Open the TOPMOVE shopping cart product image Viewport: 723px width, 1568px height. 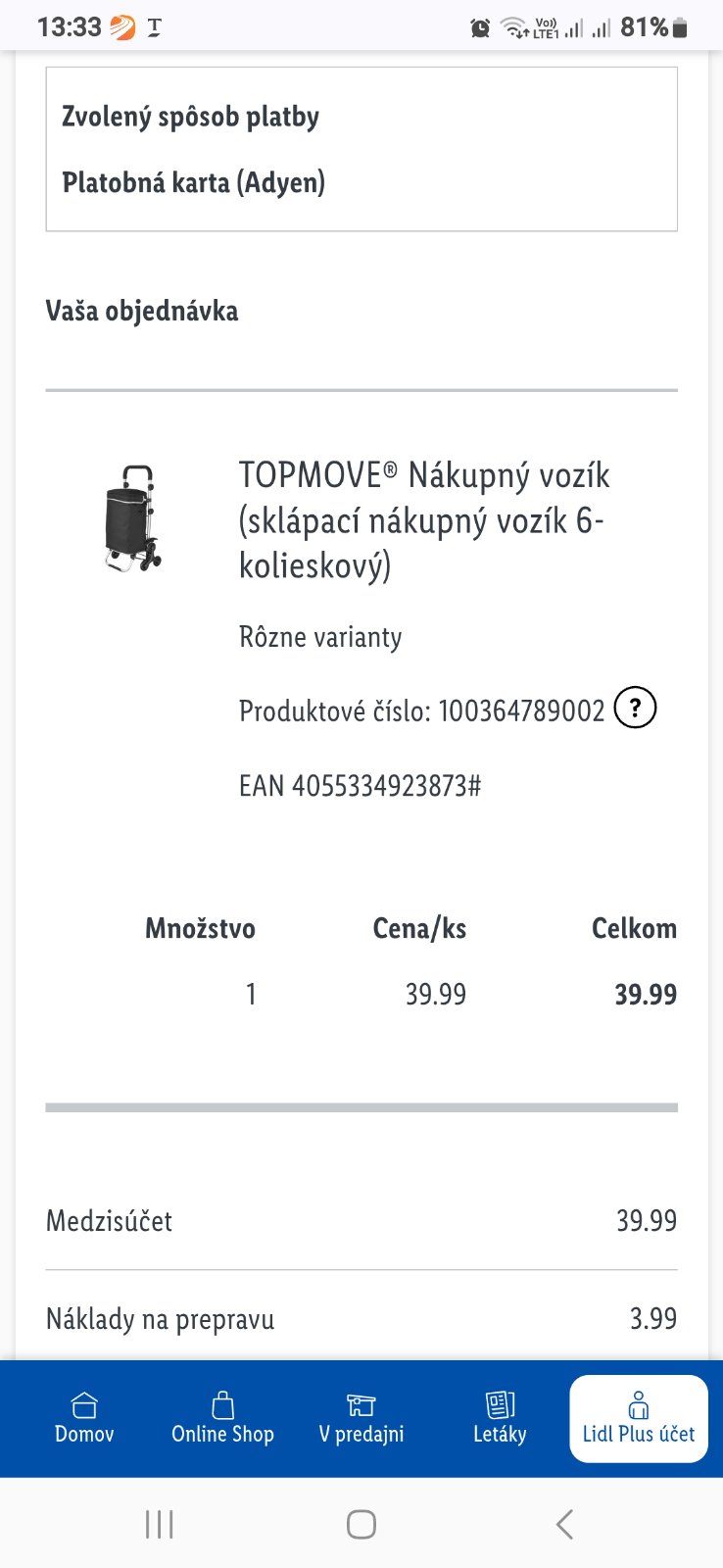131,518
